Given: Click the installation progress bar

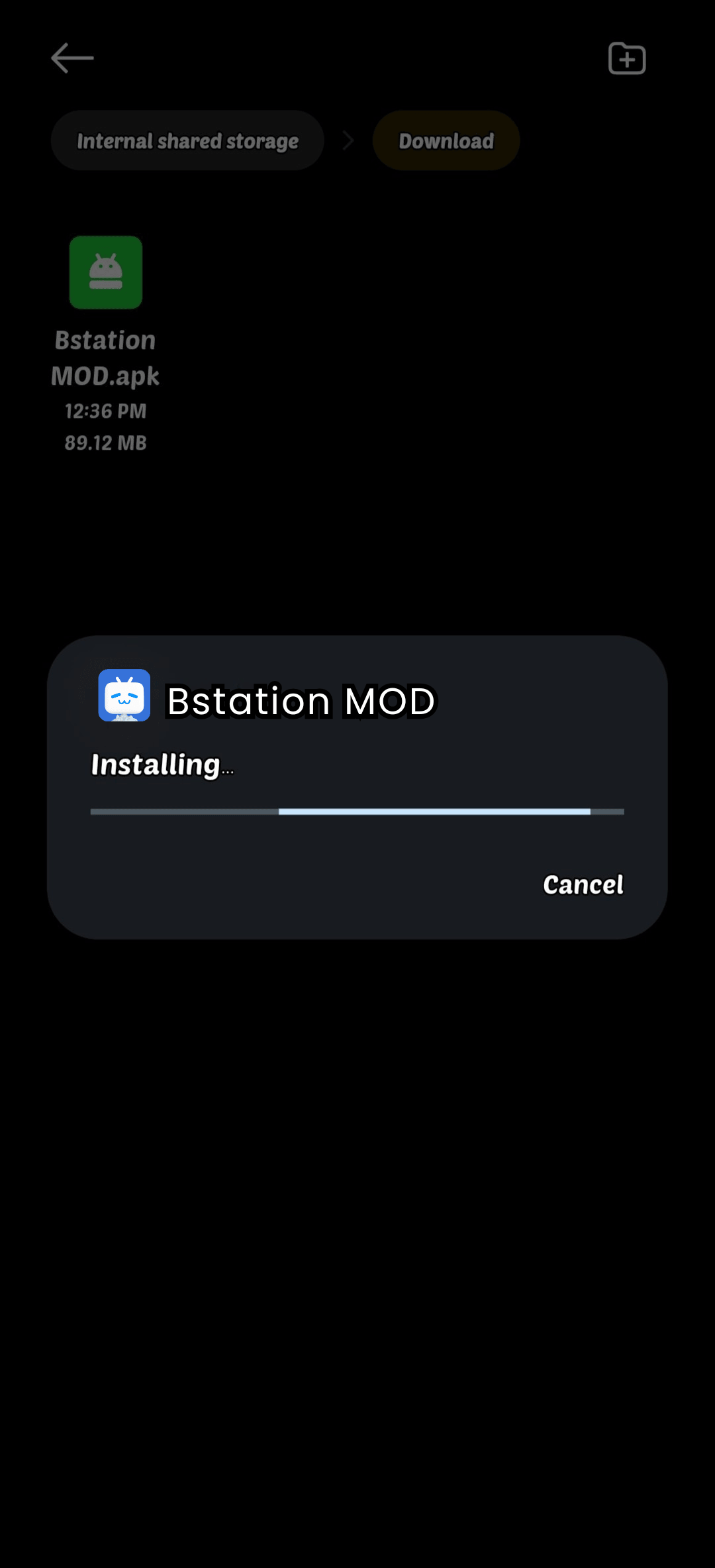Looking at the screenshot, I should coord(357,810).
